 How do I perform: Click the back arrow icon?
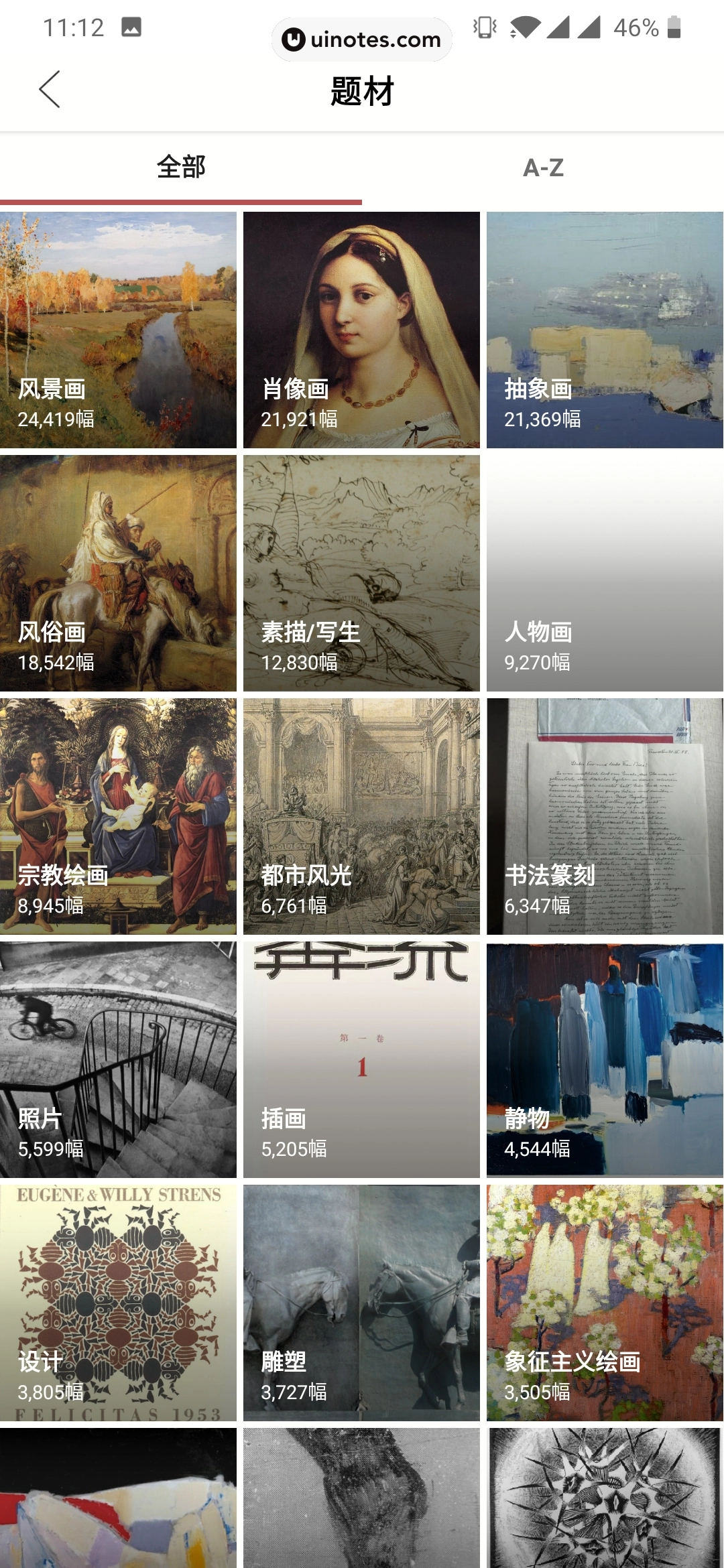tap(49, 88)
